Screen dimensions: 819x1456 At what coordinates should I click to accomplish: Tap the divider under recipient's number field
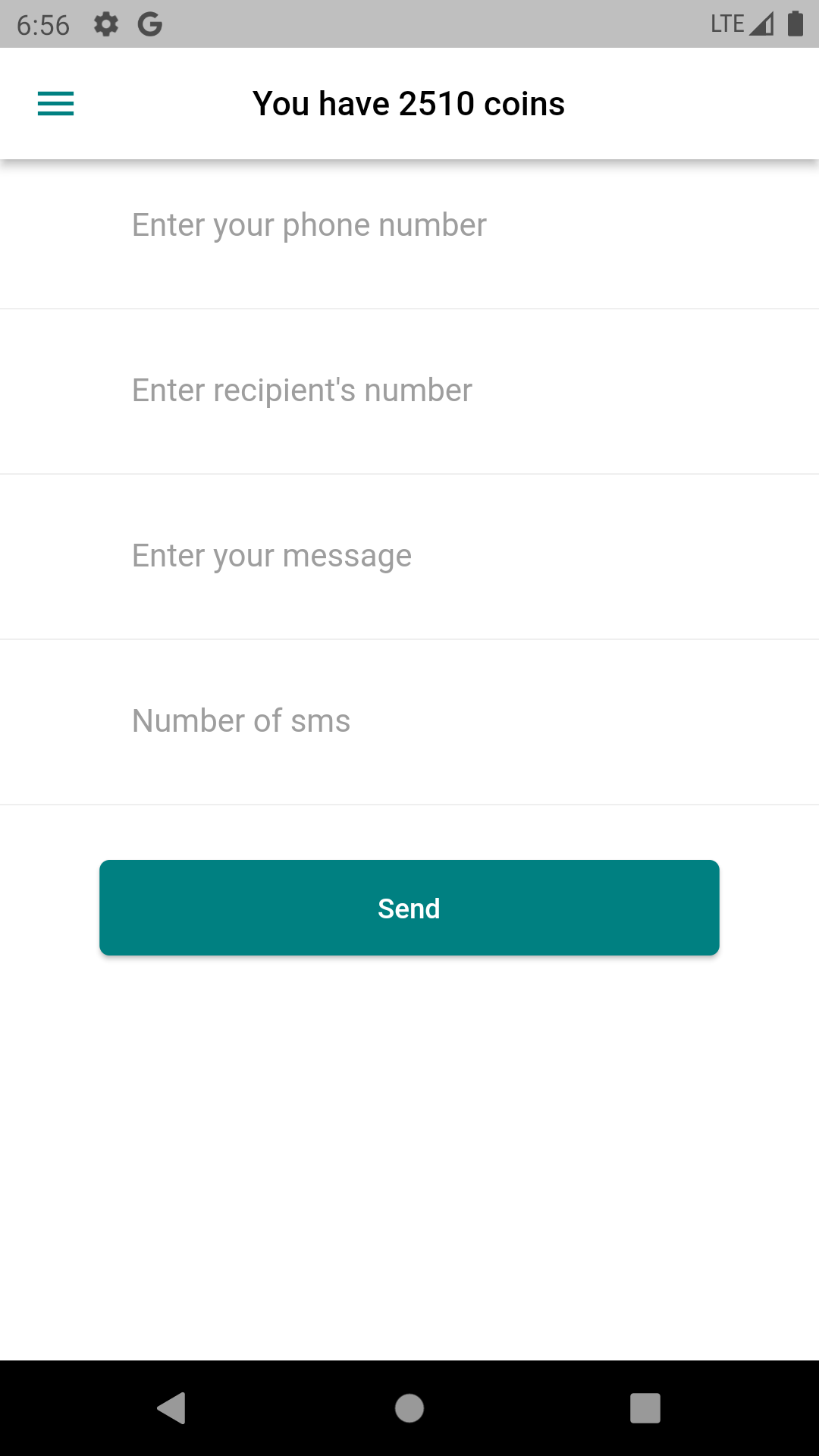tap(409, 472)
